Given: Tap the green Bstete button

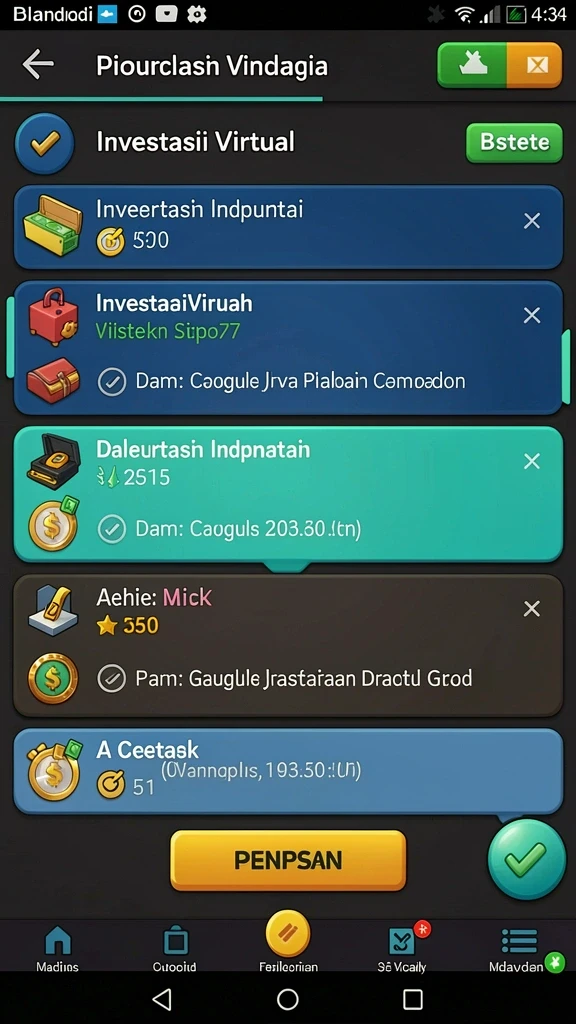Looking at the screenshot, I should click(514, 142).
